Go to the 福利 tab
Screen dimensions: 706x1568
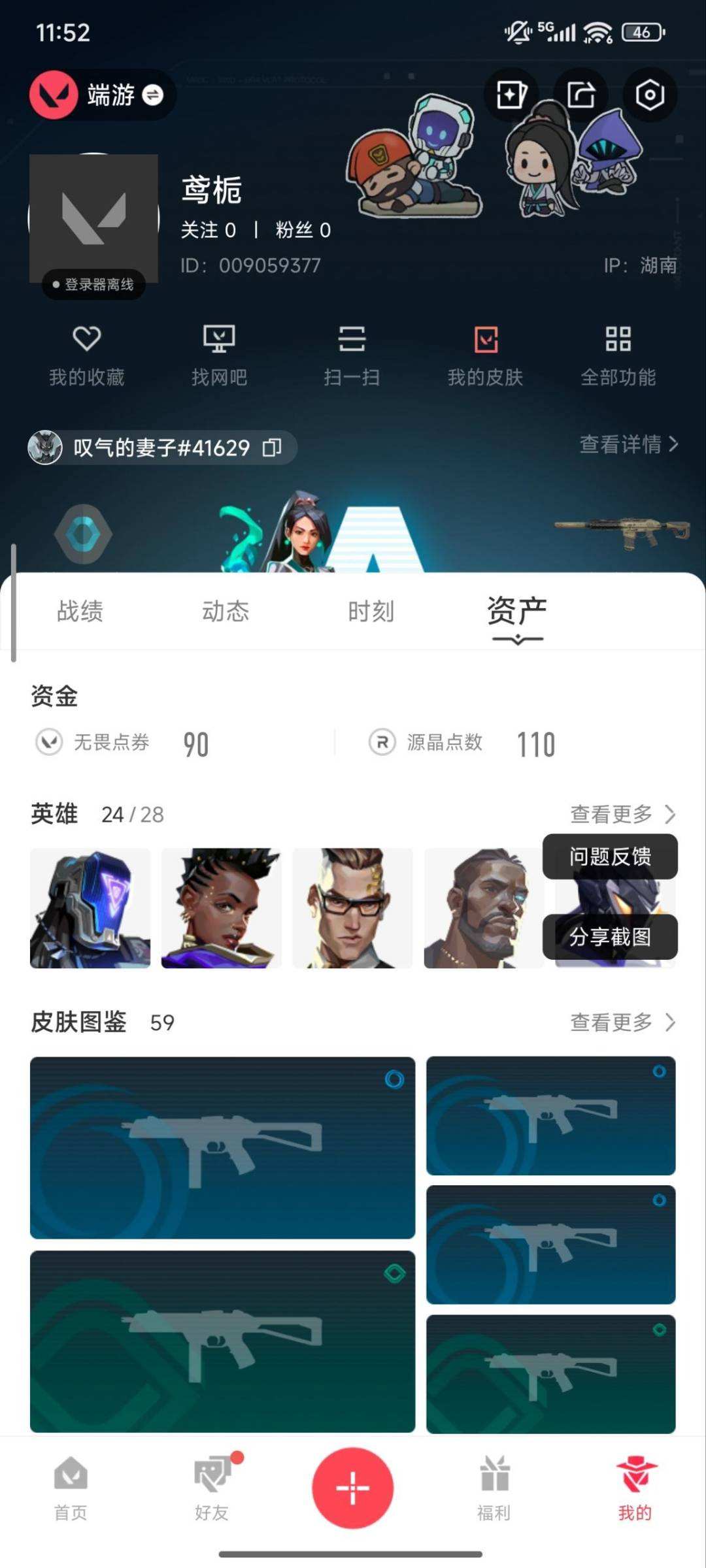(x=494, y=1487)
